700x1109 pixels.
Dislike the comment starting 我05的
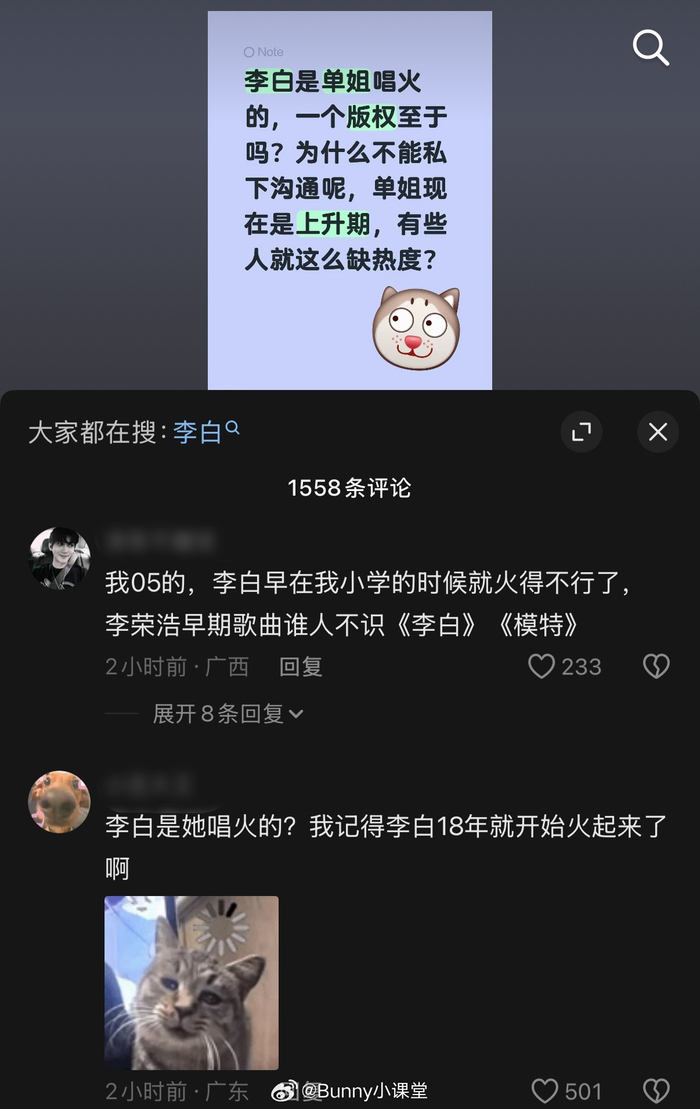click(x=656, y=667)
